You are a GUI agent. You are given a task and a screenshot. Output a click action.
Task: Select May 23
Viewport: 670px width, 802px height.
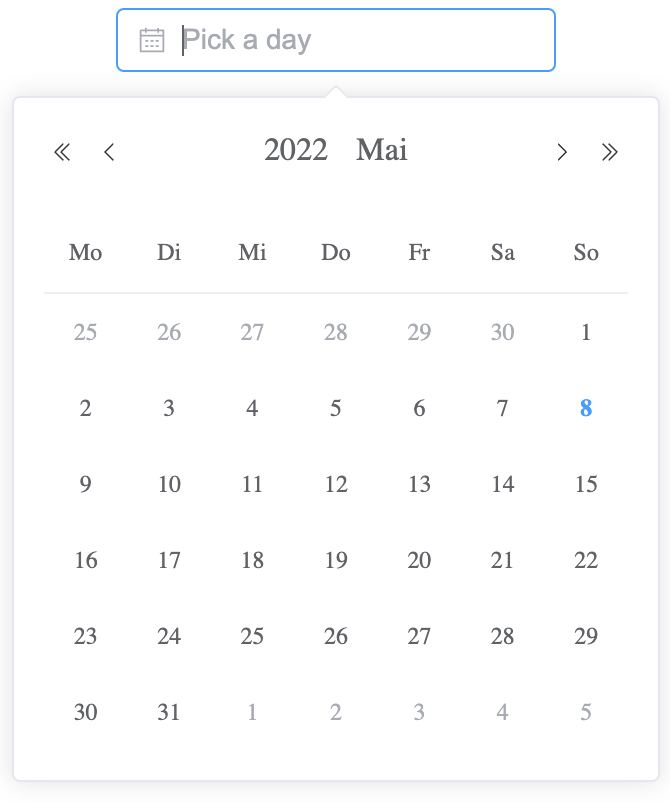[x=86, y=636]
